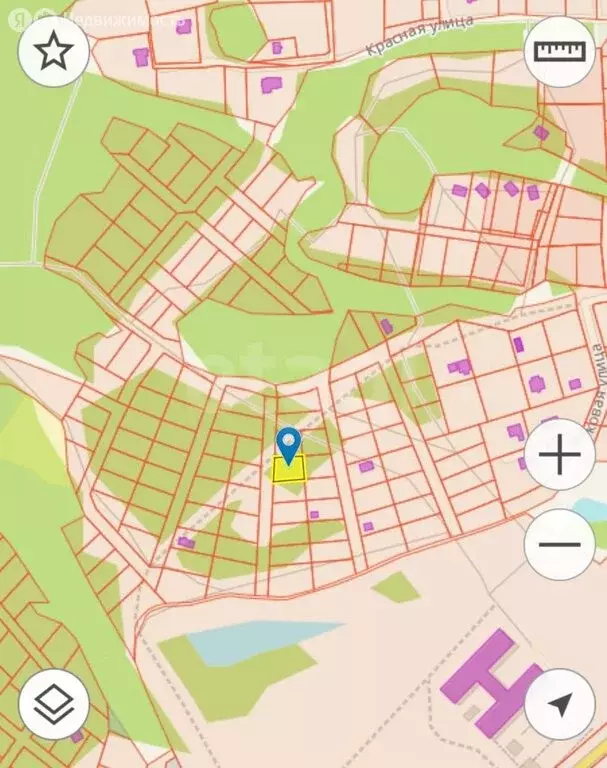Center map on my current location

pyautogui.click(x=559, y=704)
